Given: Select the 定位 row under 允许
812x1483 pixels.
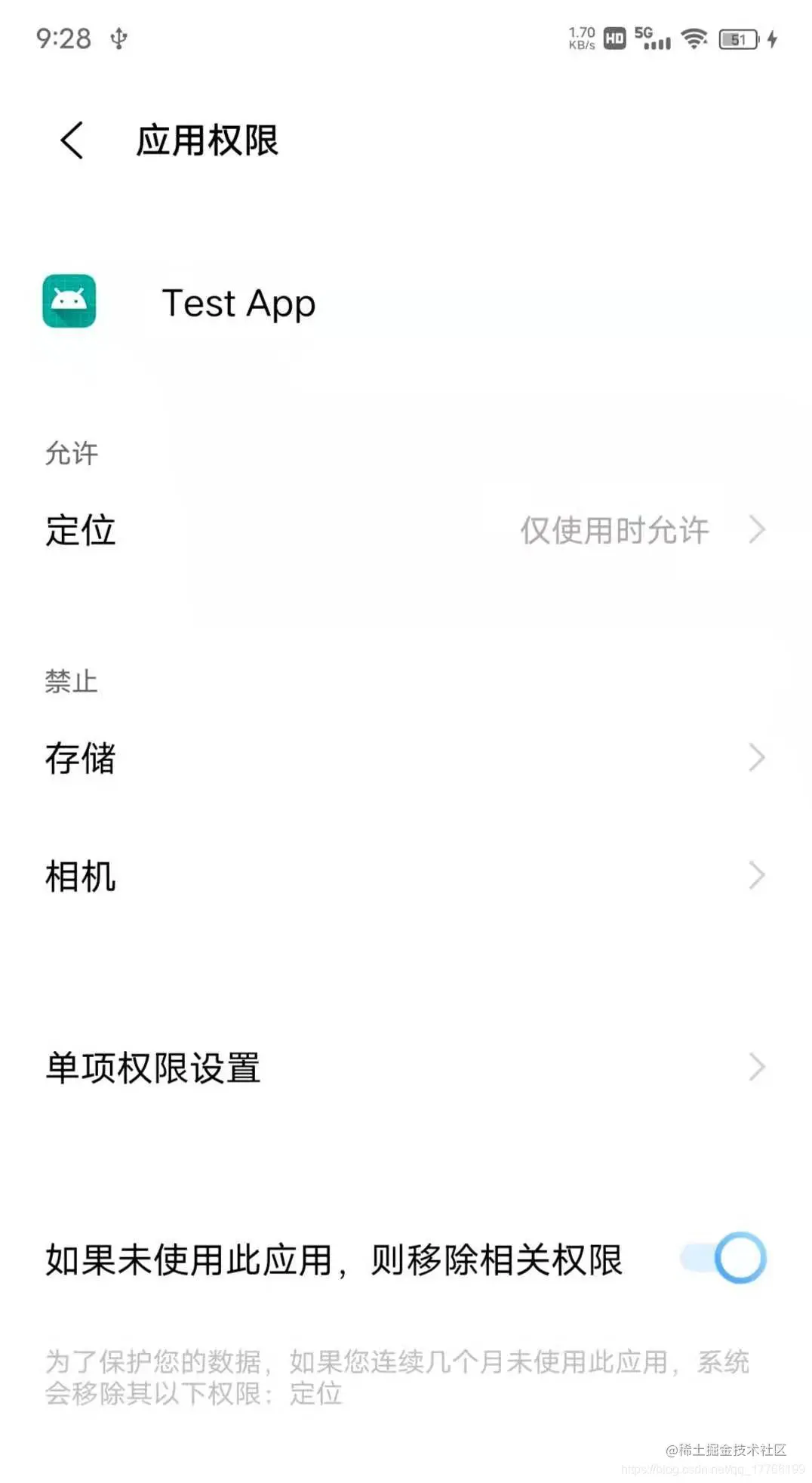Looking at the screenshot, I should [x=79, y=531].
